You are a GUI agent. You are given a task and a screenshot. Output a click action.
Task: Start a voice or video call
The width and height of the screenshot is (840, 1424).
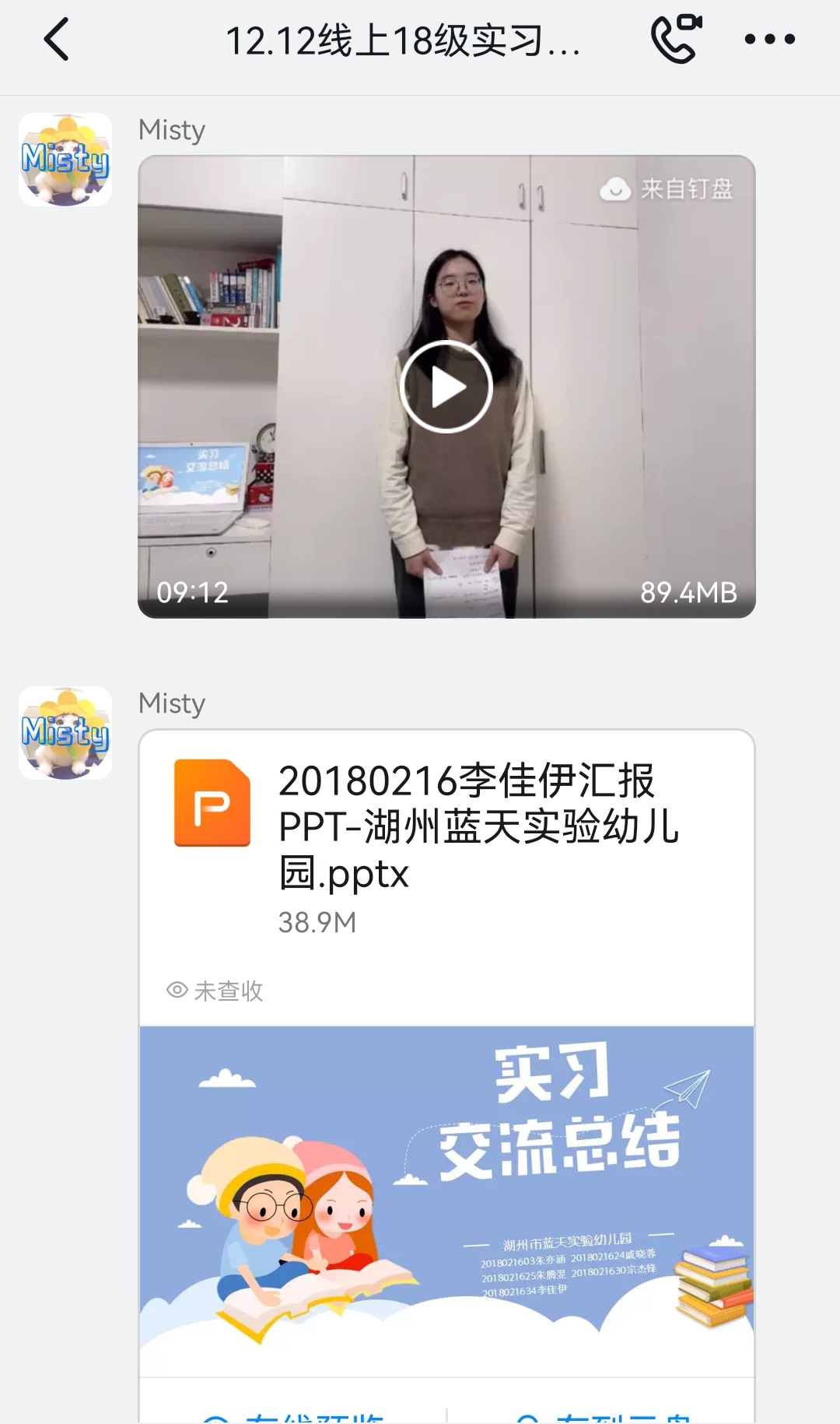tap(675, 39)
